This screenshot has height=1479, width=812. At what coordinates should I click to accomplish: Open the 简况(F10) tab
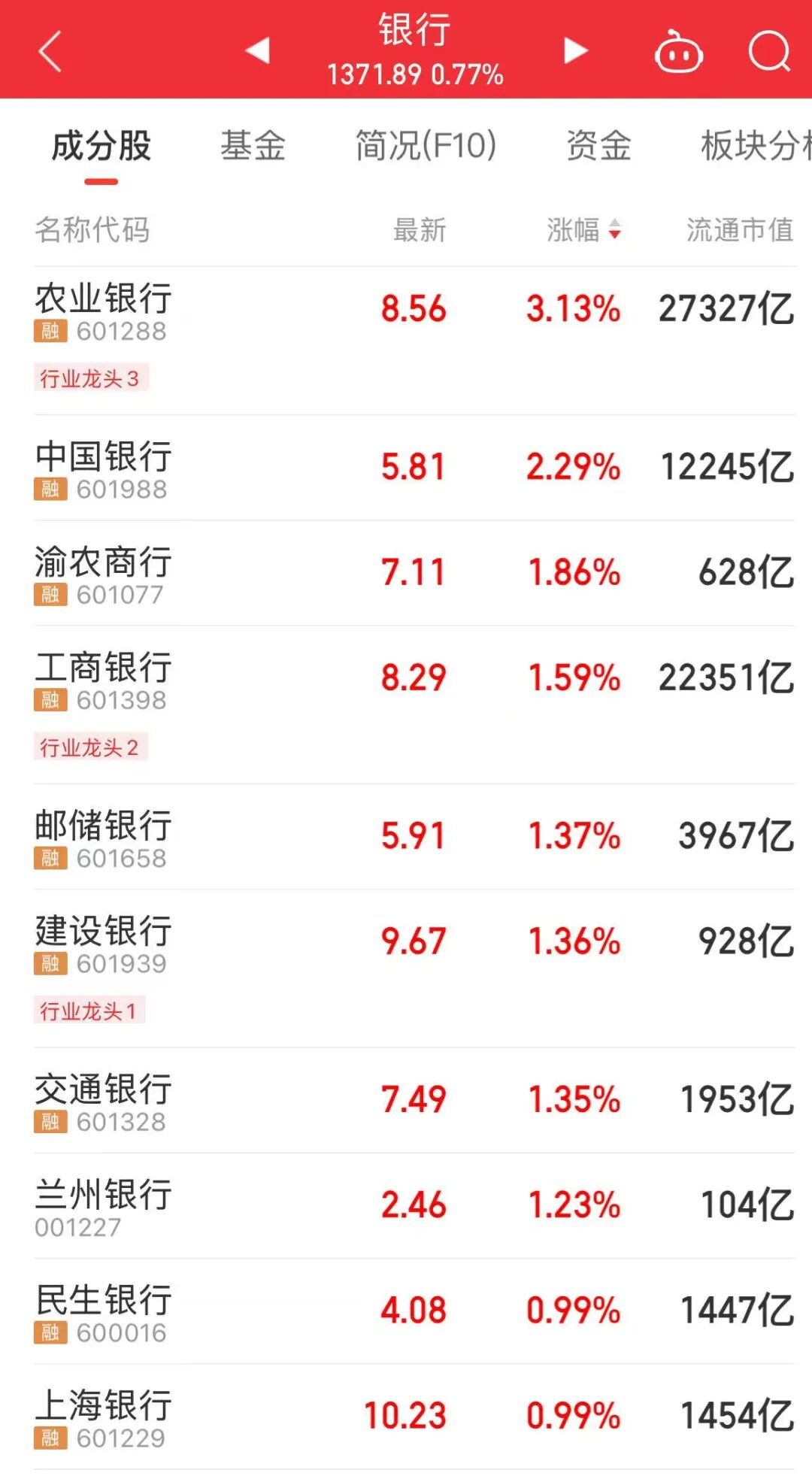tap(425, 146)
